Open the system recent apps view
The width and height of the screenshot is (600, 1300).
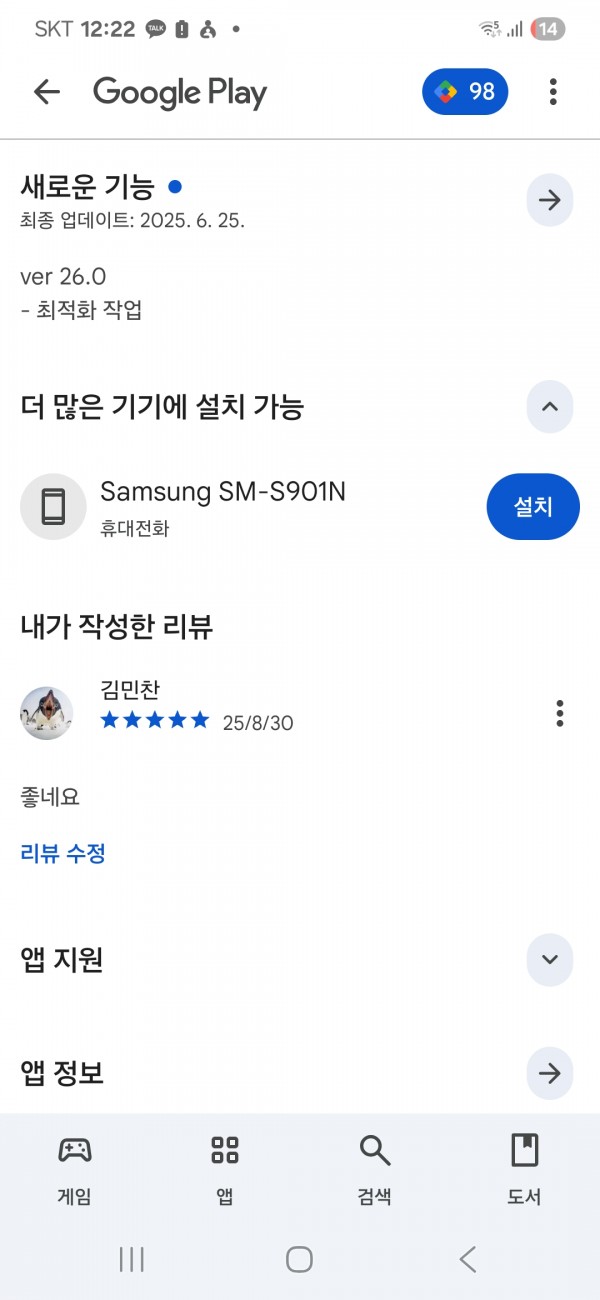(132, 1259)
